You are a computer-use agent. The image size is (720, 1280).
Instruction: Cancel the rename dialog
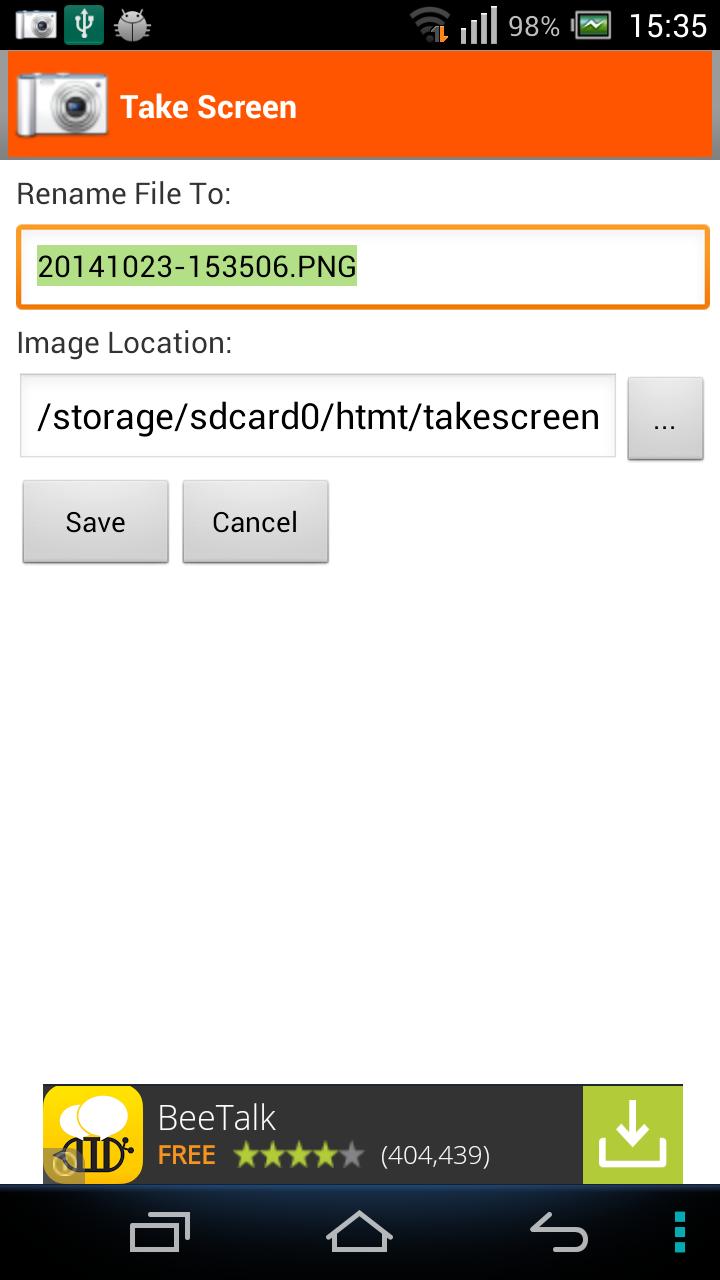(x=255, y=521)
